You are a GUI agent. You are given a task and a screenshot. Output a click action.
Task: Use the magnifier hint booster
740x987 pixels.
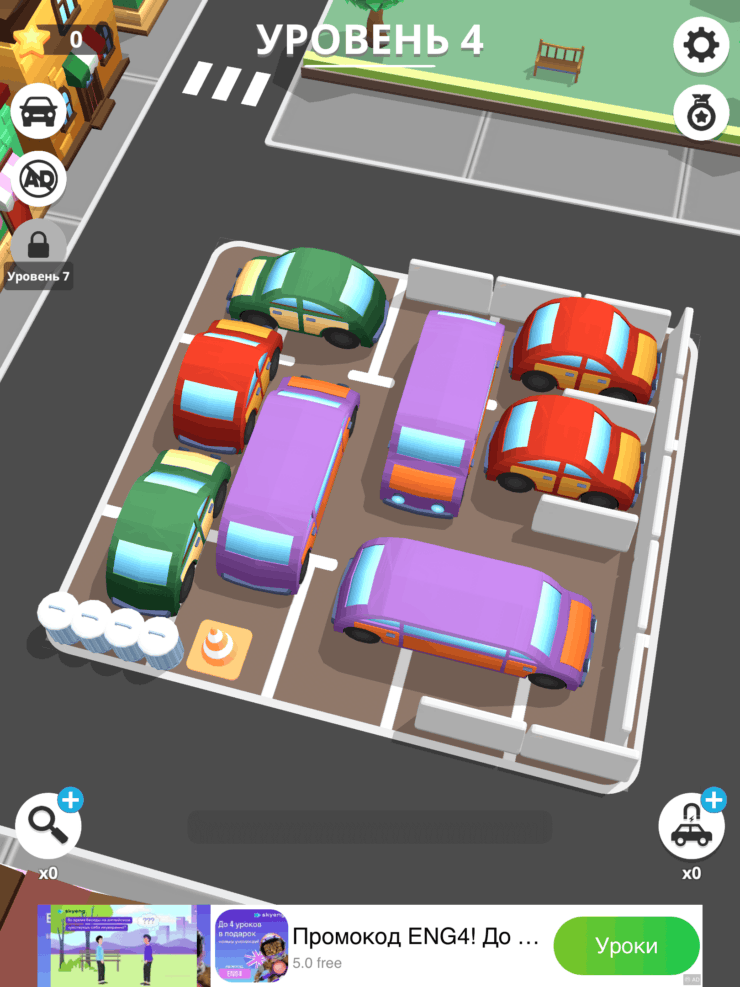(x=48, y=827)
